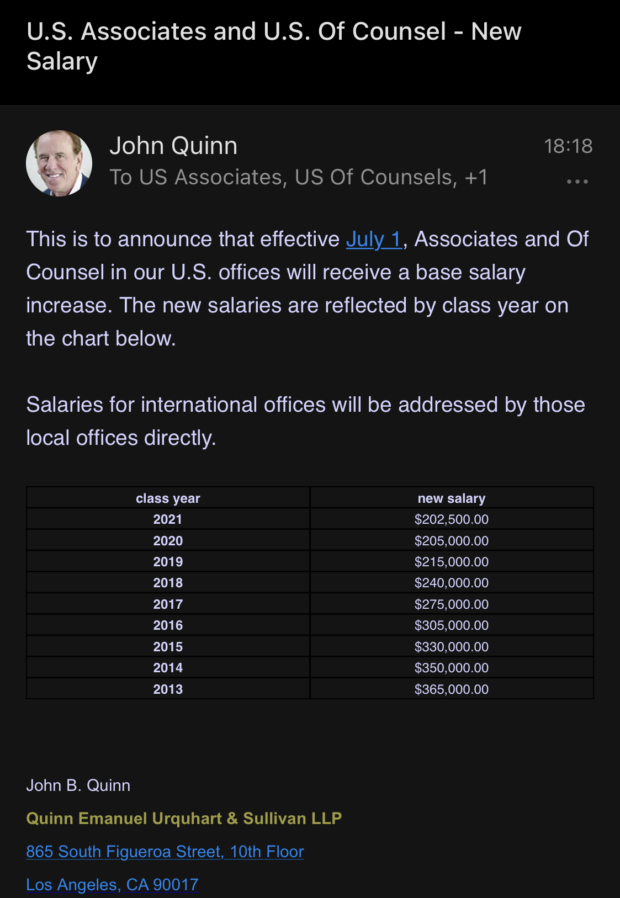
Task: Tap the Los Angeles, CA 90017 link
Action: click(112, 885)
